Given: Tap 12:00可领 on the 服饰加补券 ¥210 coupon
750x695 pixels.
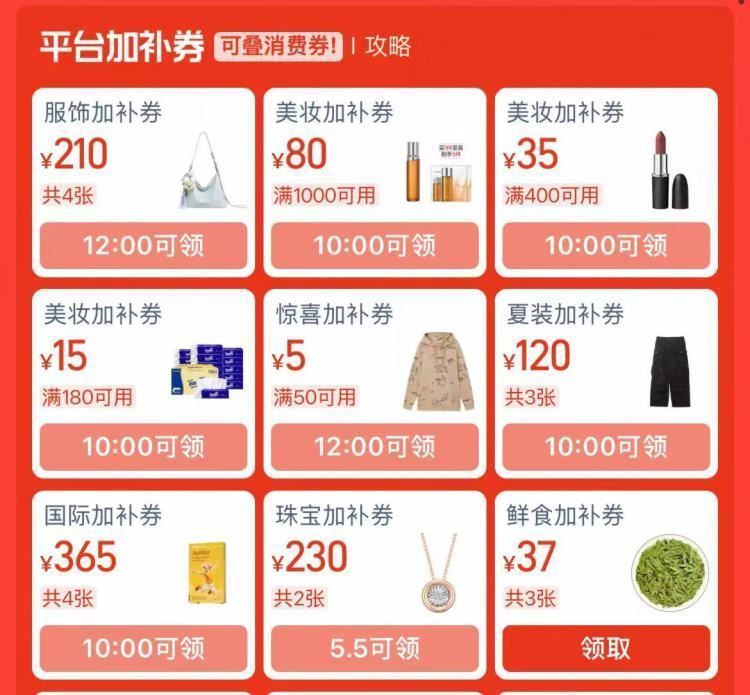Looking at the screenshot, I should [x=143, y=245].
